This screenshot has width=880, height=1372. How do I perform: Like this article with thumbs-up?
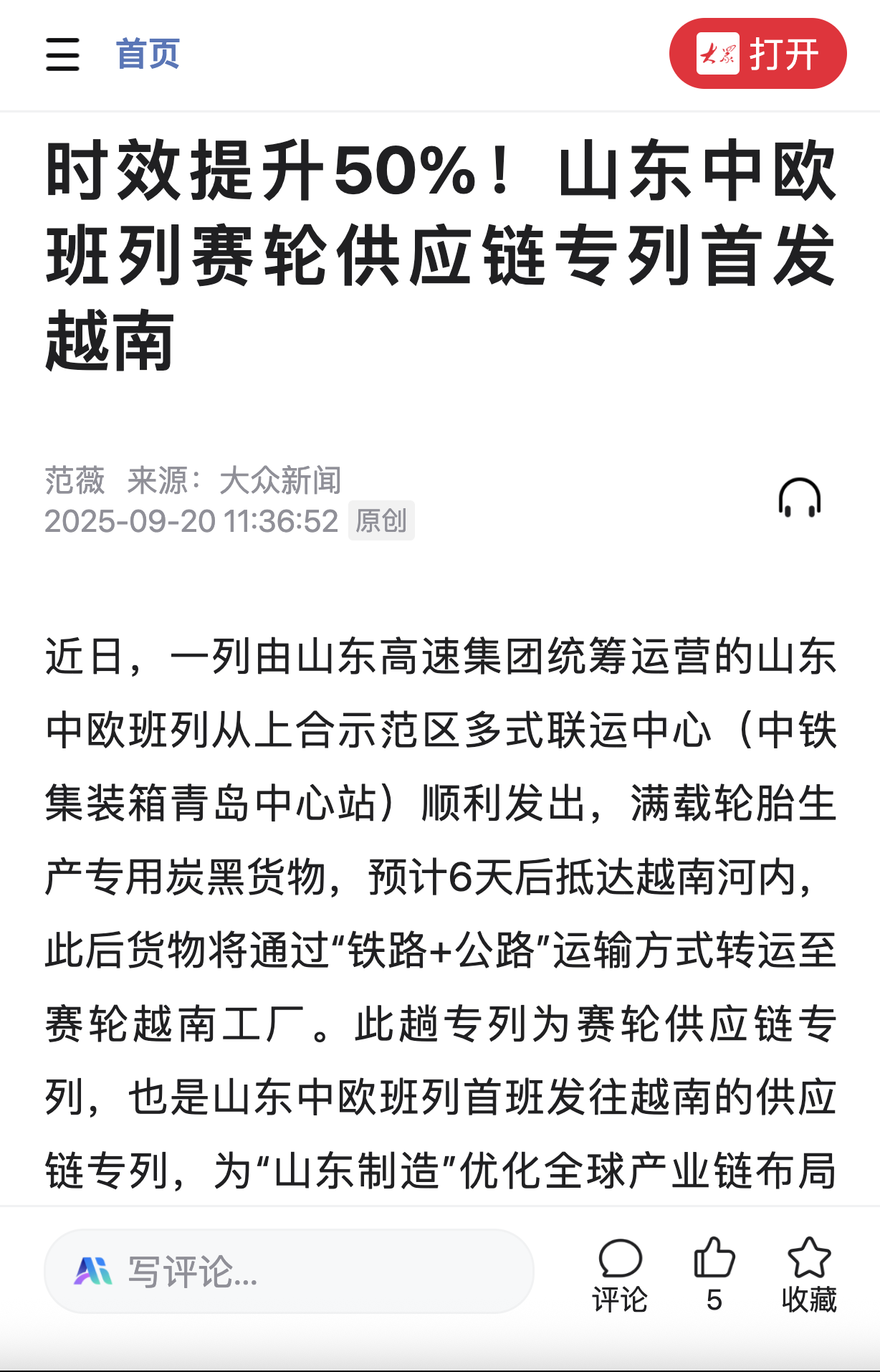click(x=714, y=1272)
